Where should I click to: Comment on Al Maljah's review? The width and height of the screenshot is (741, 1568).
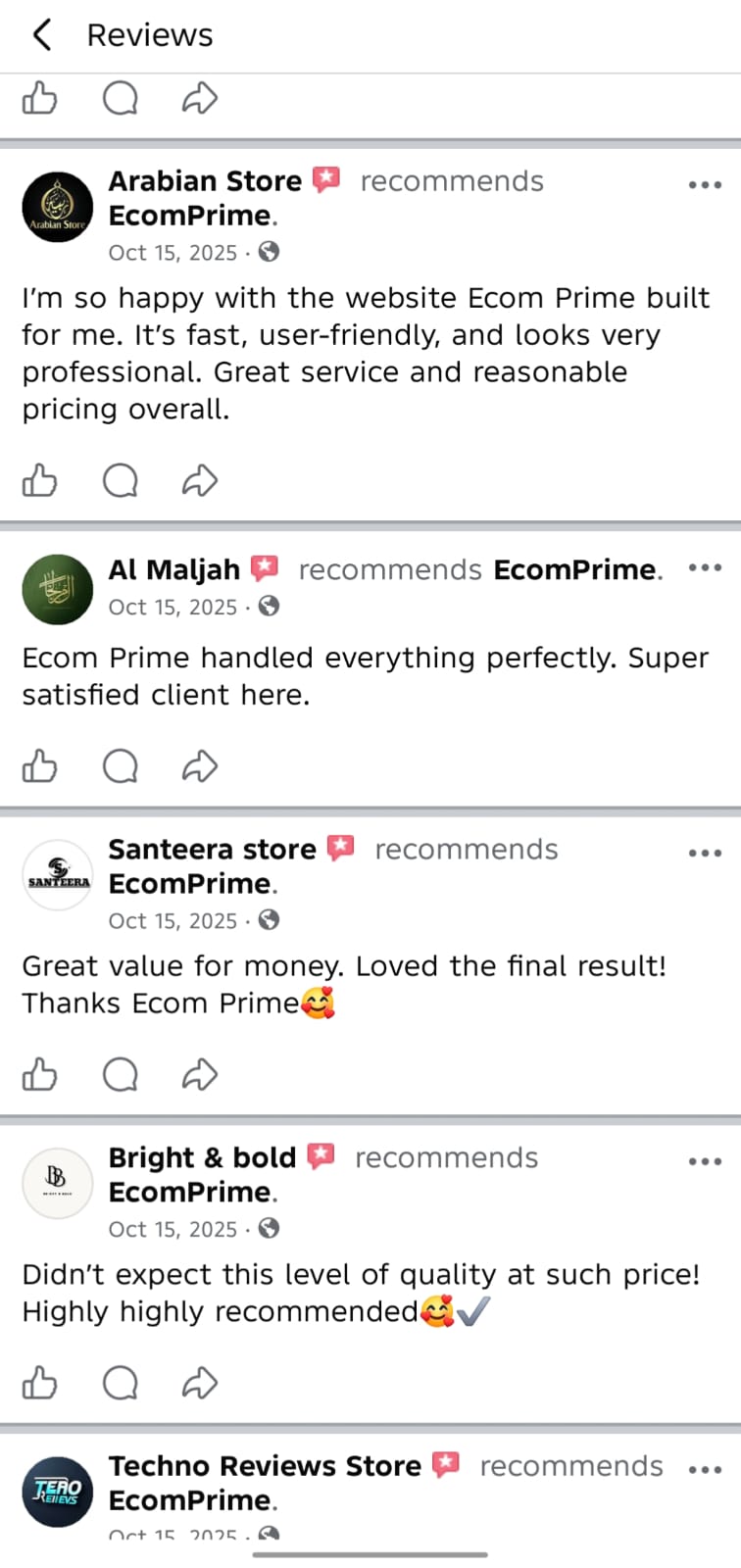[121, 766]
